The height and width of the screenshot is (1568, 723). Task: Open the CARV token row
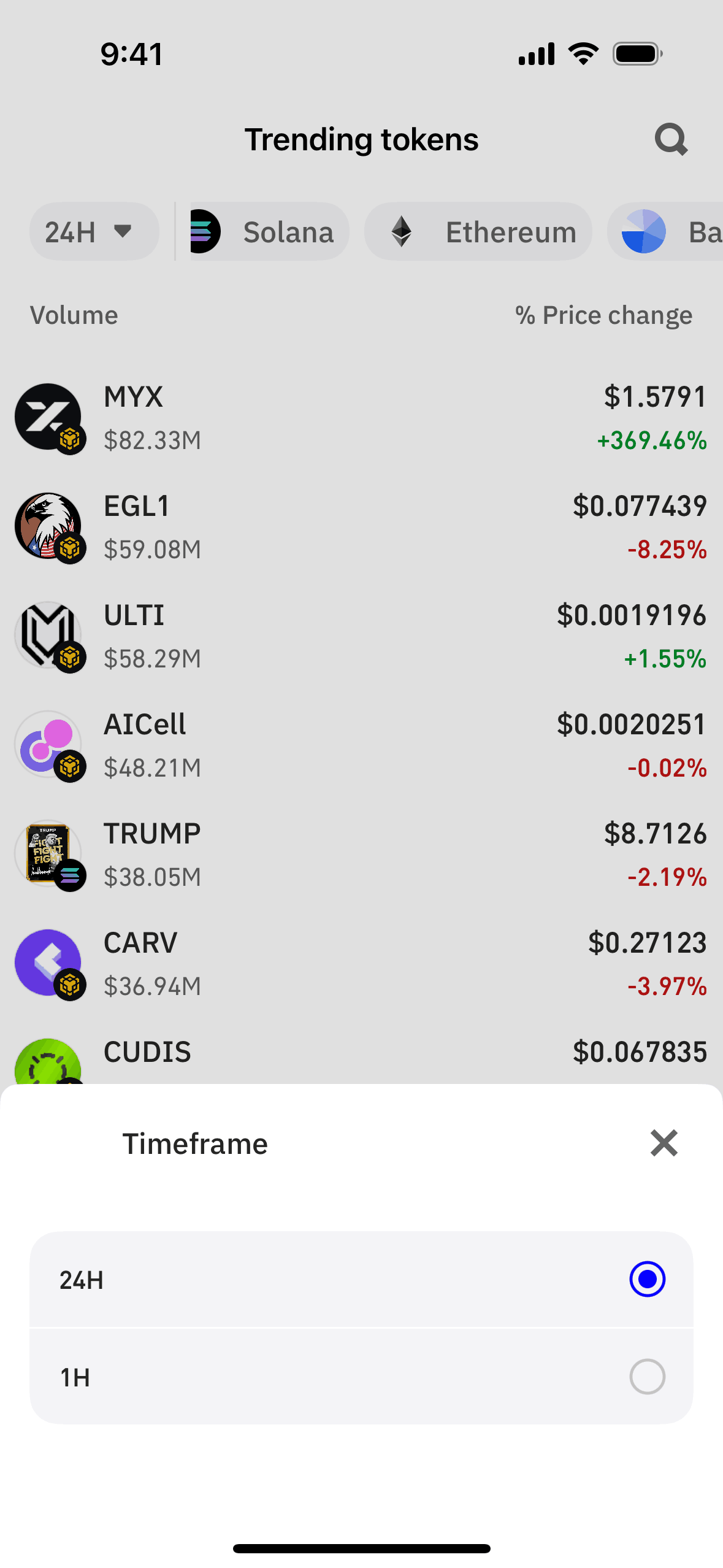[x=361, y=964]
